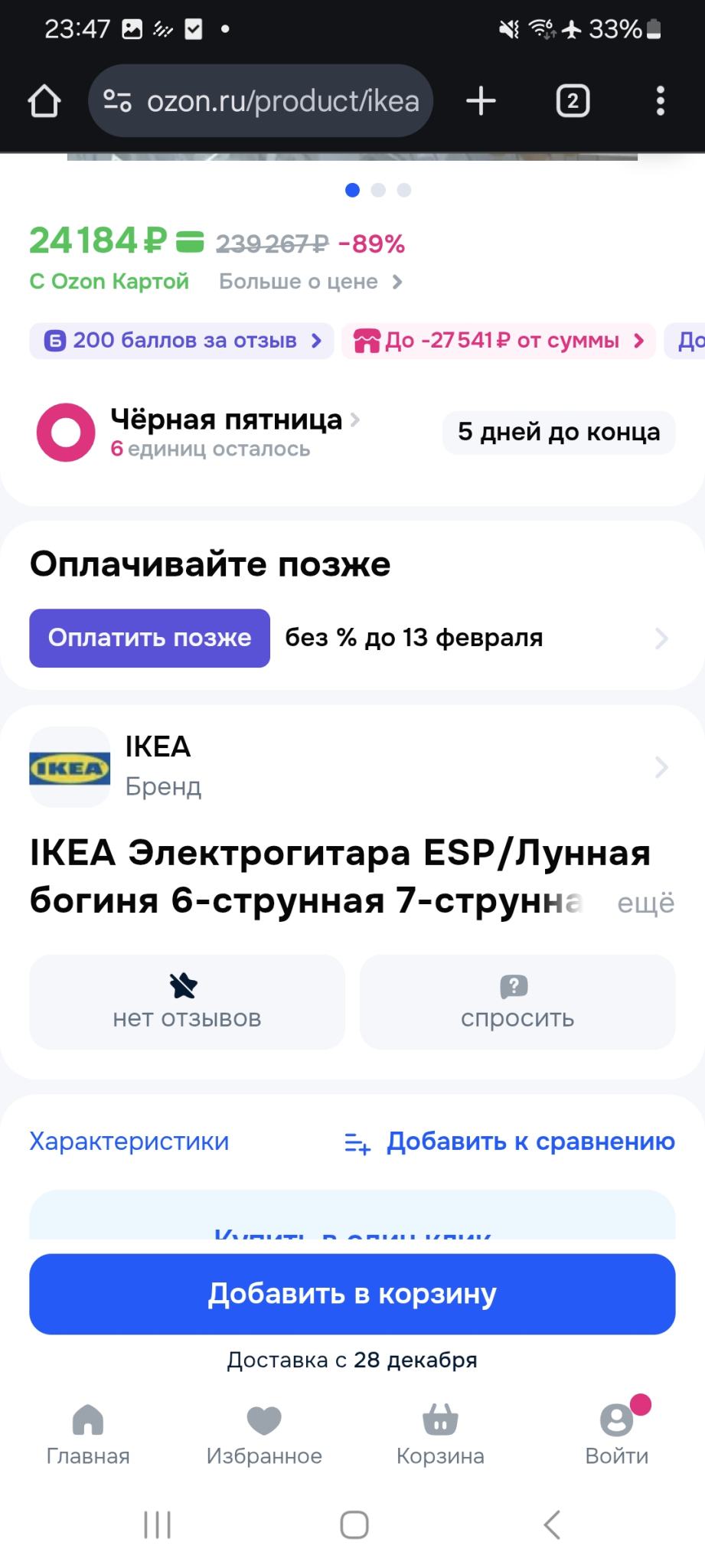Screen dimensions: 705x1568
Task: Tap the 'Оплатить позже' button
Action: pos(149,638)
